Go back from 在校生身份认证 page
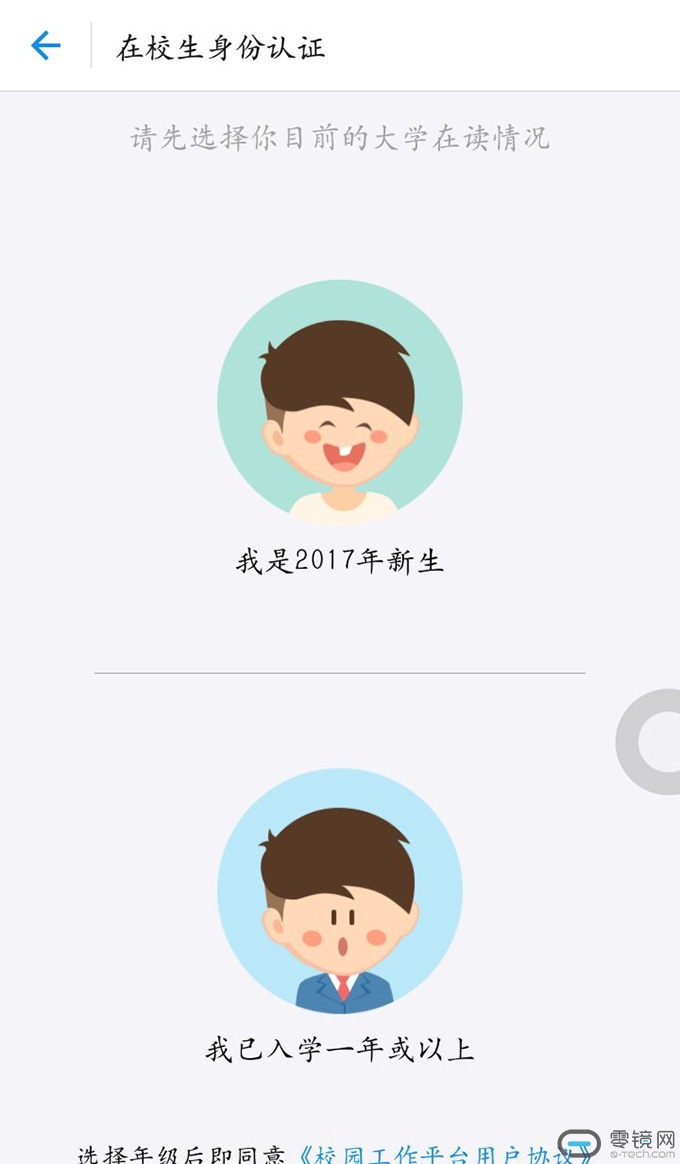The width and height of the screenshot is (680, 1164). point(46,46)
